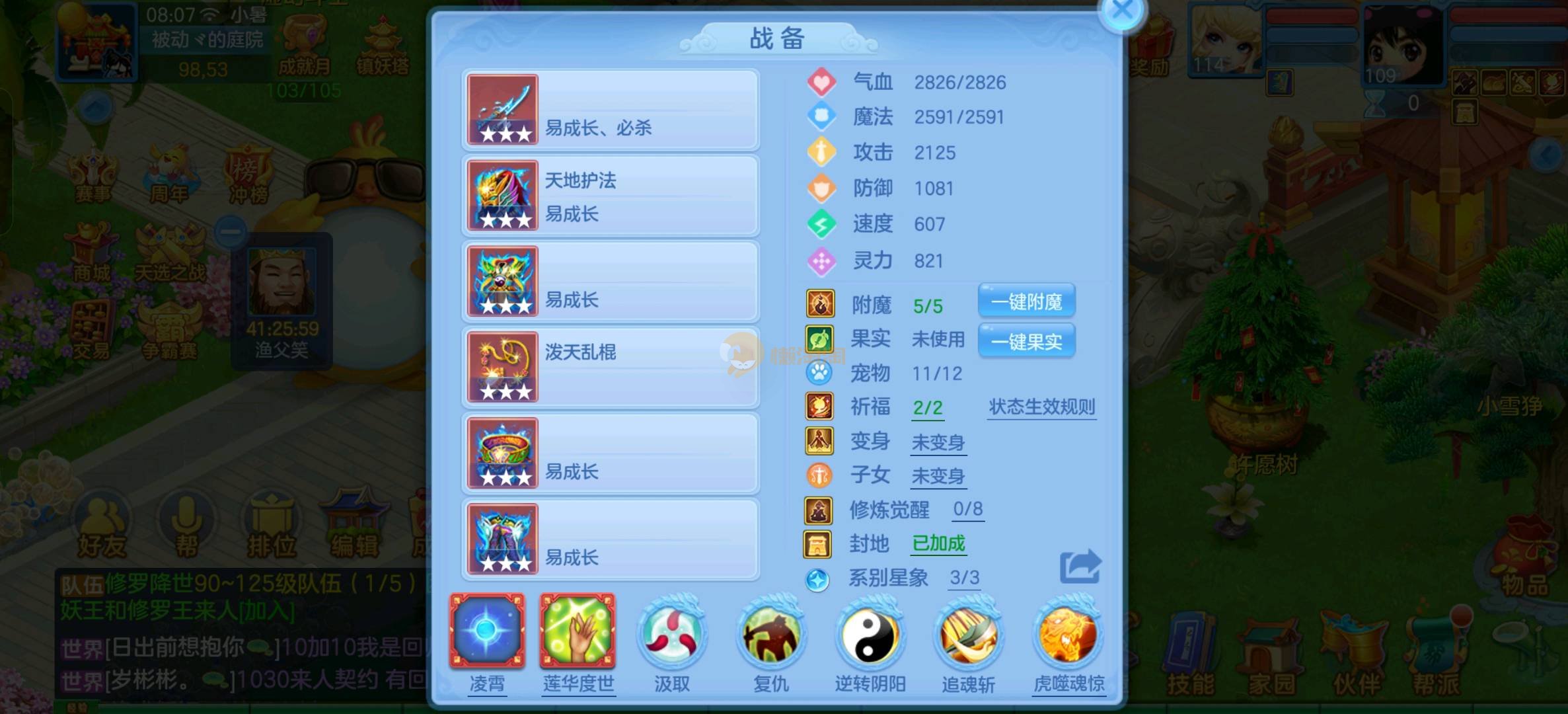This screenshot has width=1568, height=714.
Task: Open 系别星象 3/3 details
Action: pyautogui.click(x=964, y=578)
